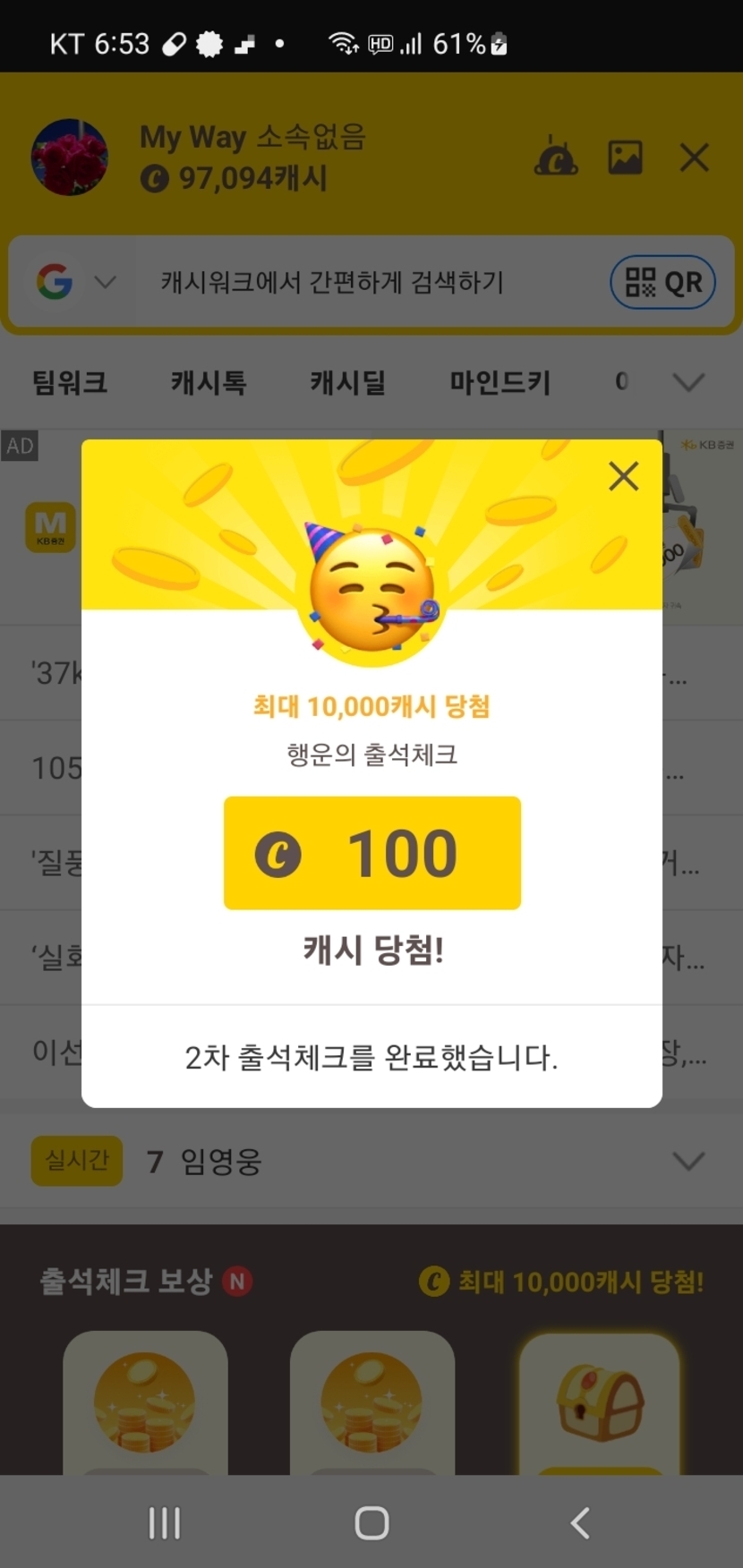Close the My Way header panel

[x=694, y=158]
